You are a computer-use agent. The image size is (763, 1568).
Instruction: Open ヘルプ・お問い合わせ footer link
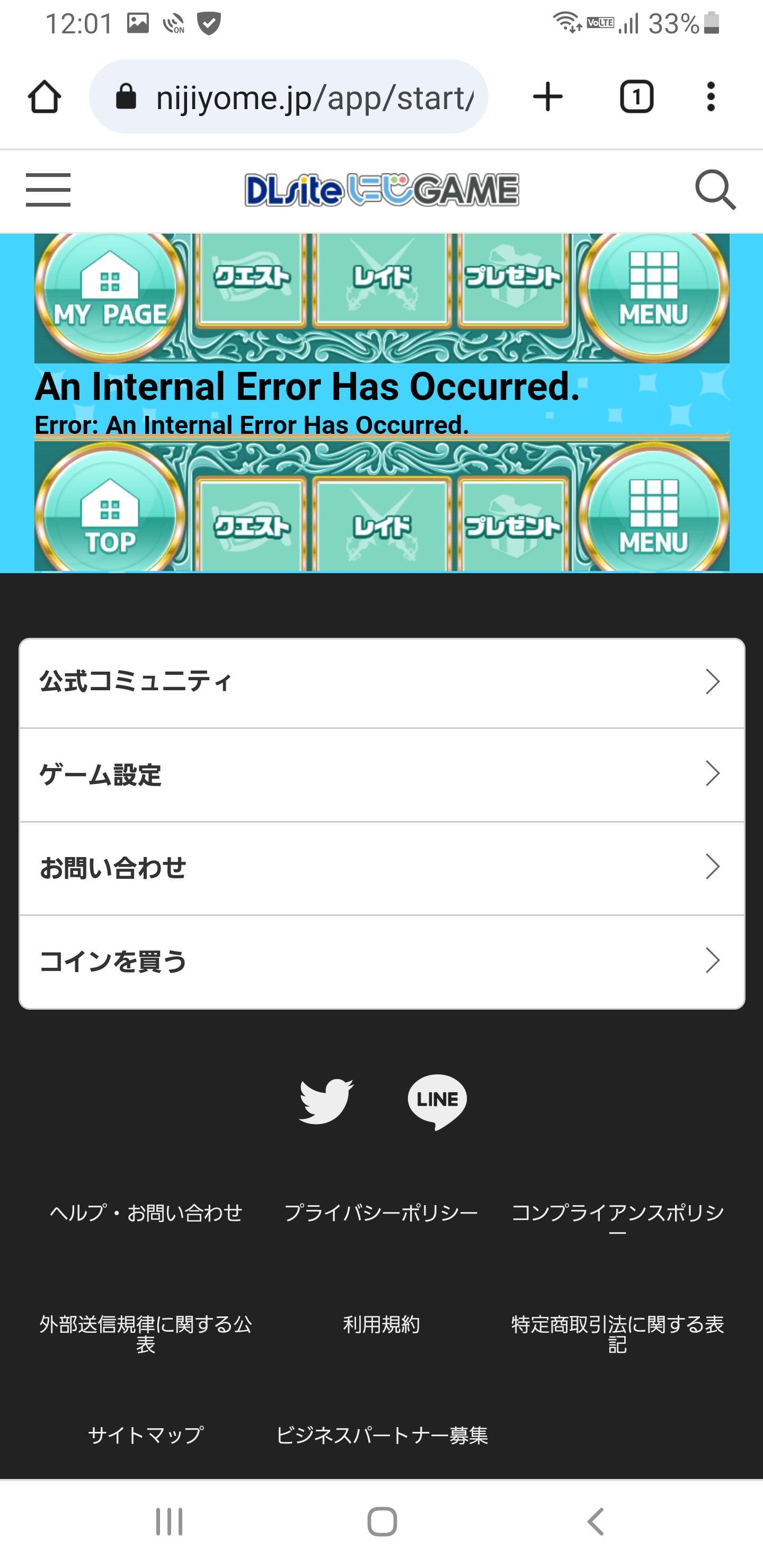tap(146, 1213)
